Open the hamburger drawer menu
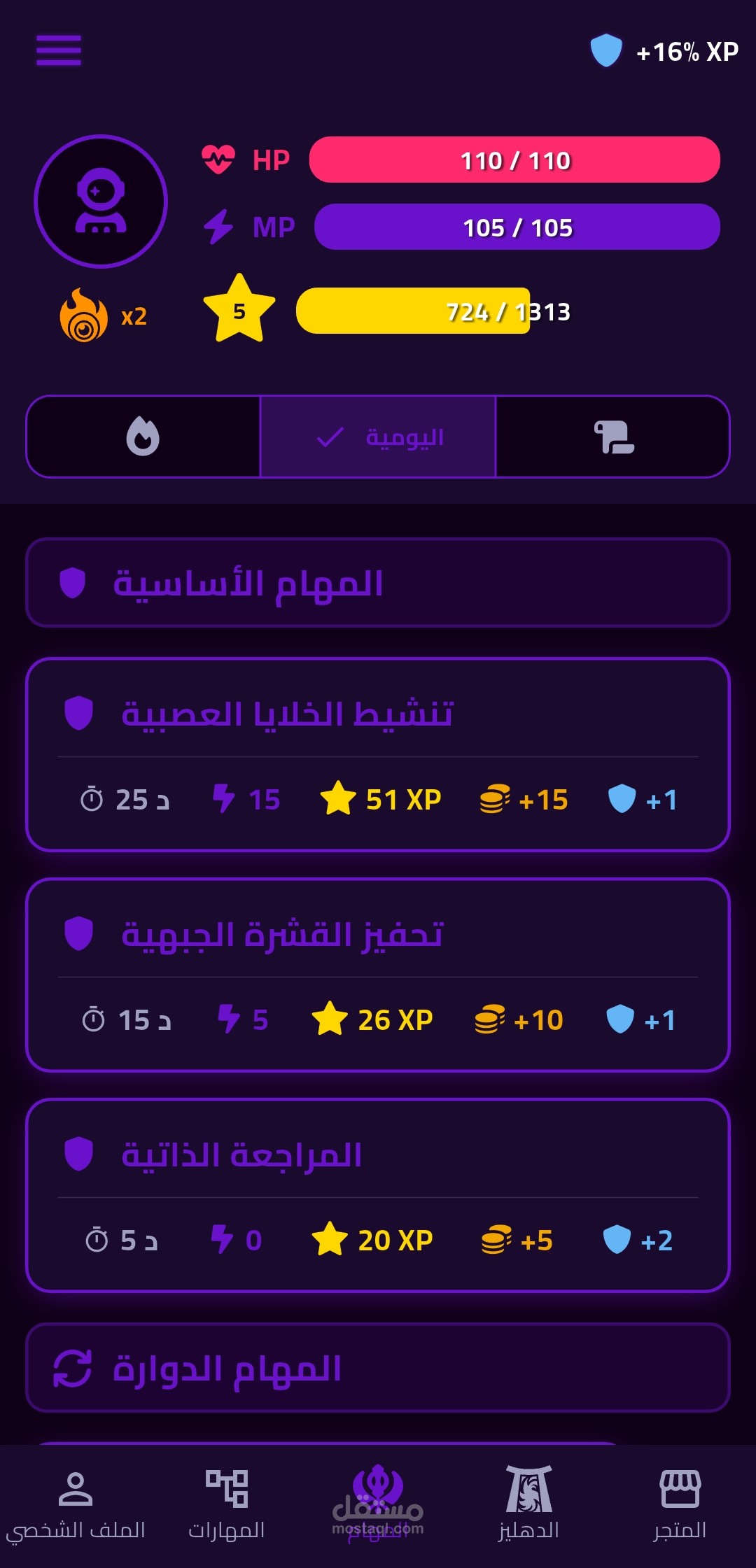The image size is (756, 1568). click(x=59, y=50)
